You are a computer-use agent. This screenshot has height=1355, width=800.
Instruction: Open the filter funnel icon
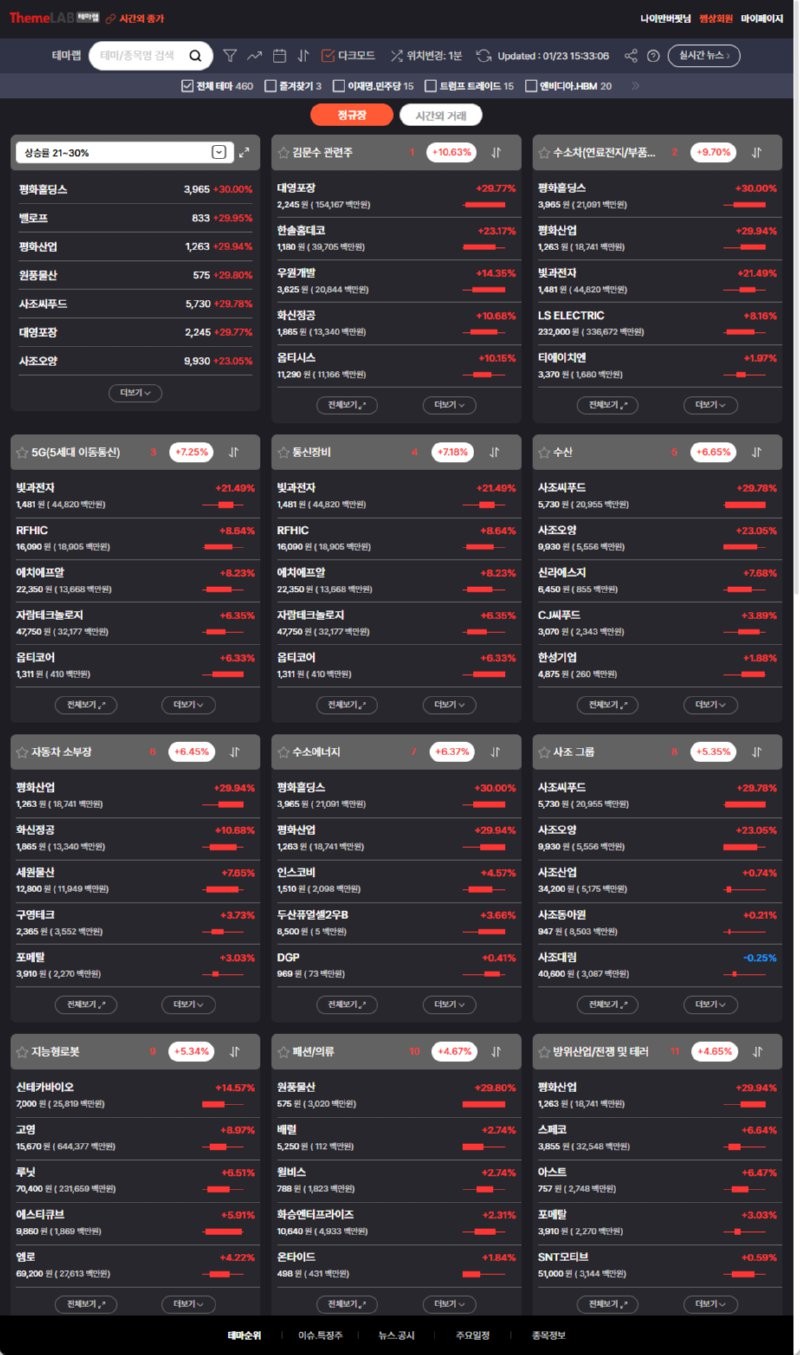(x=230, y=56)
